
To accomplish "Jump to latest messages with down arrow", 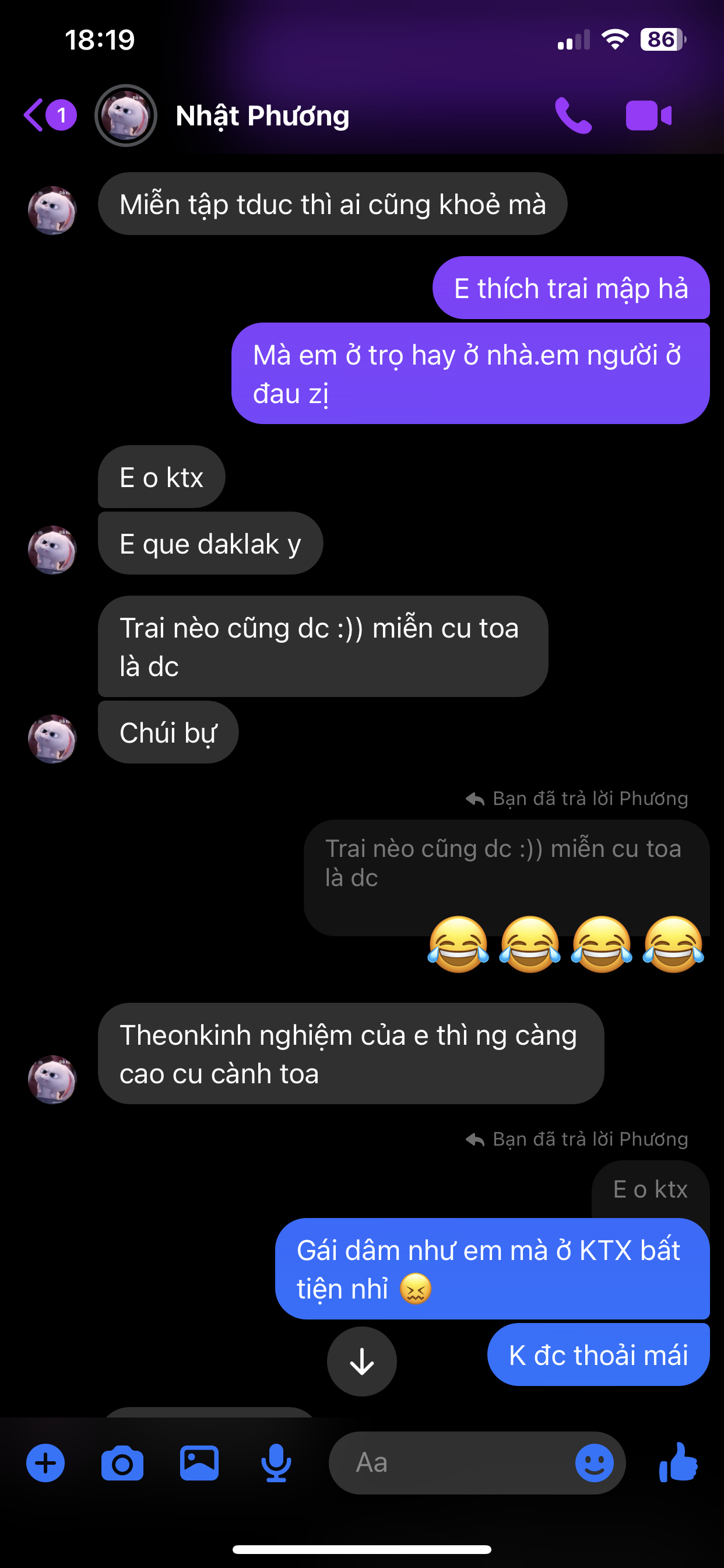I will coord(362,1361).
